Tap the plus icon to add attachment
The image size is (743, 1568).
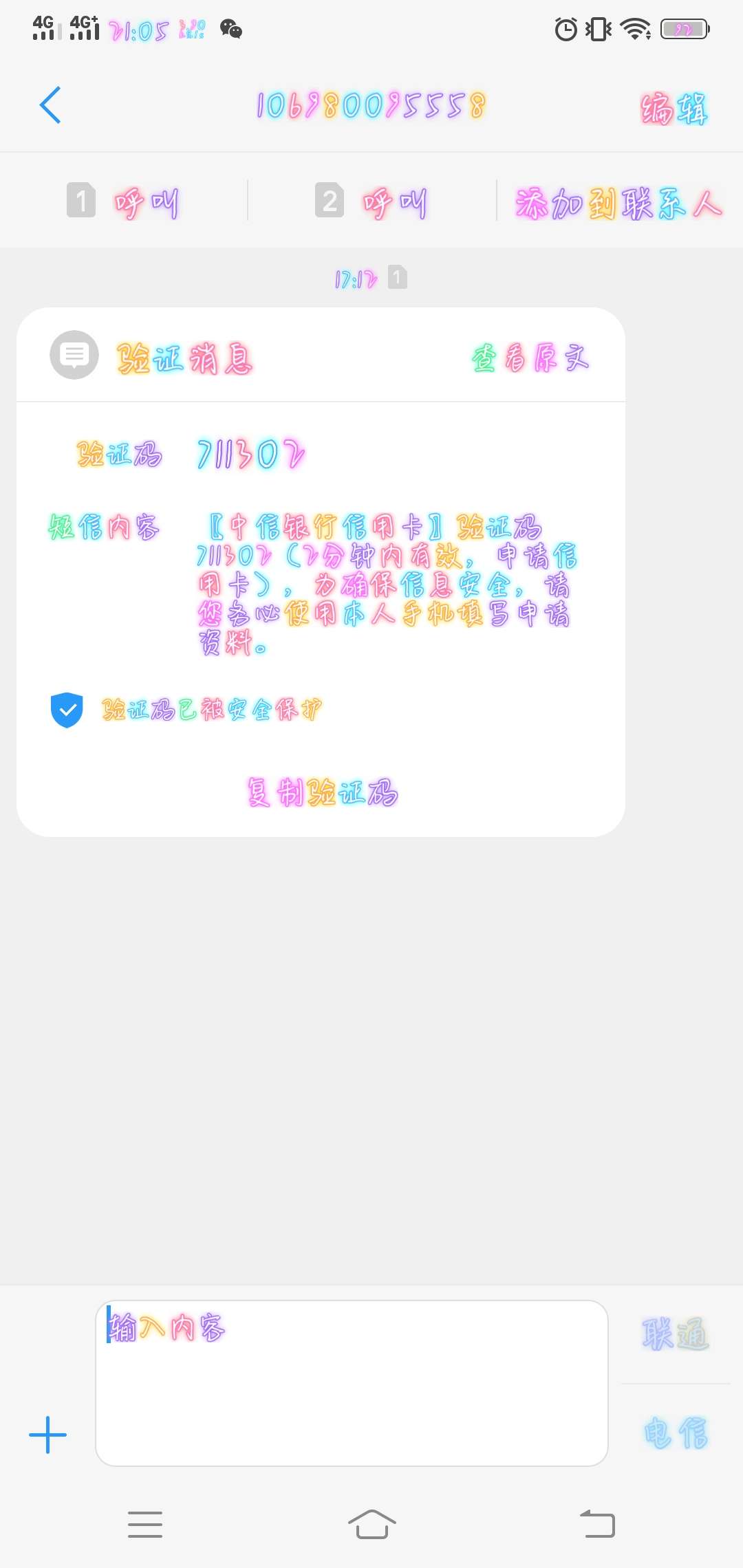pos(47,1434)
